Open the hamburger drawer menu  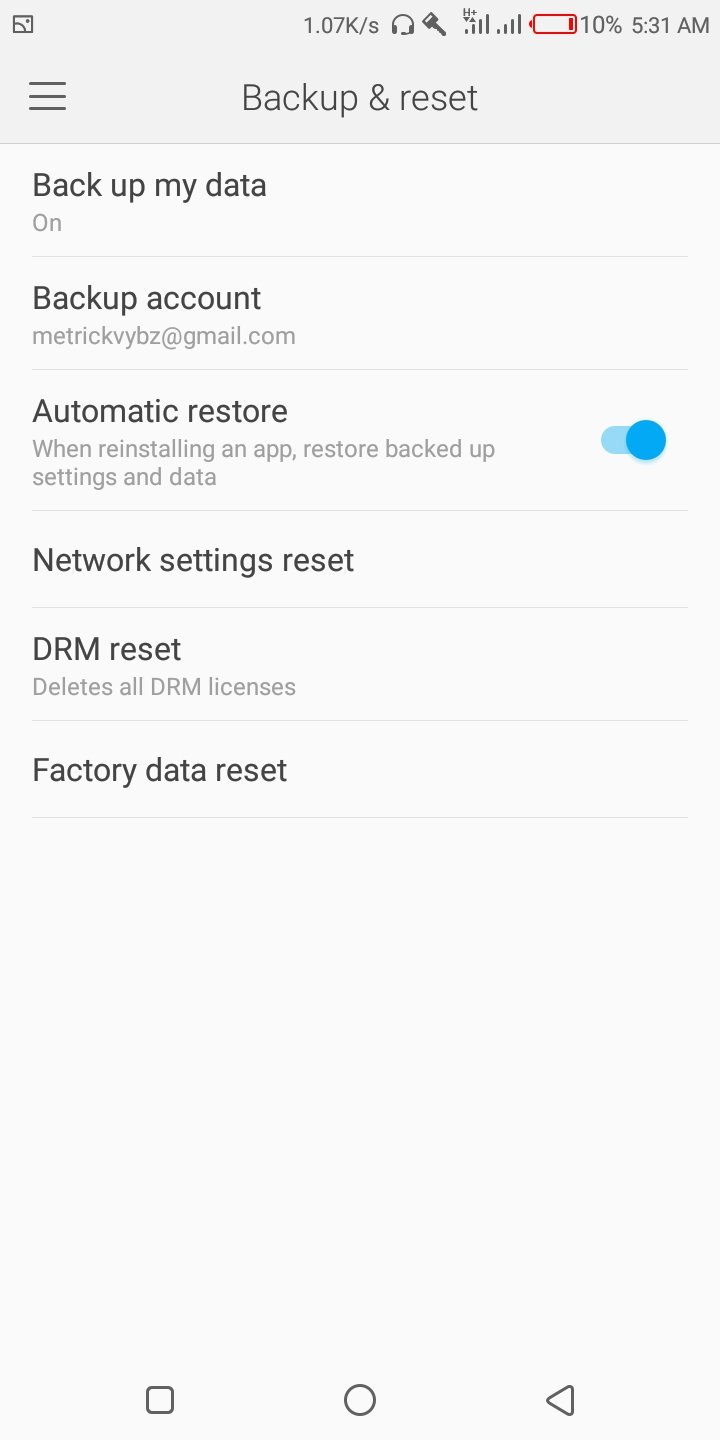point(47,97)
